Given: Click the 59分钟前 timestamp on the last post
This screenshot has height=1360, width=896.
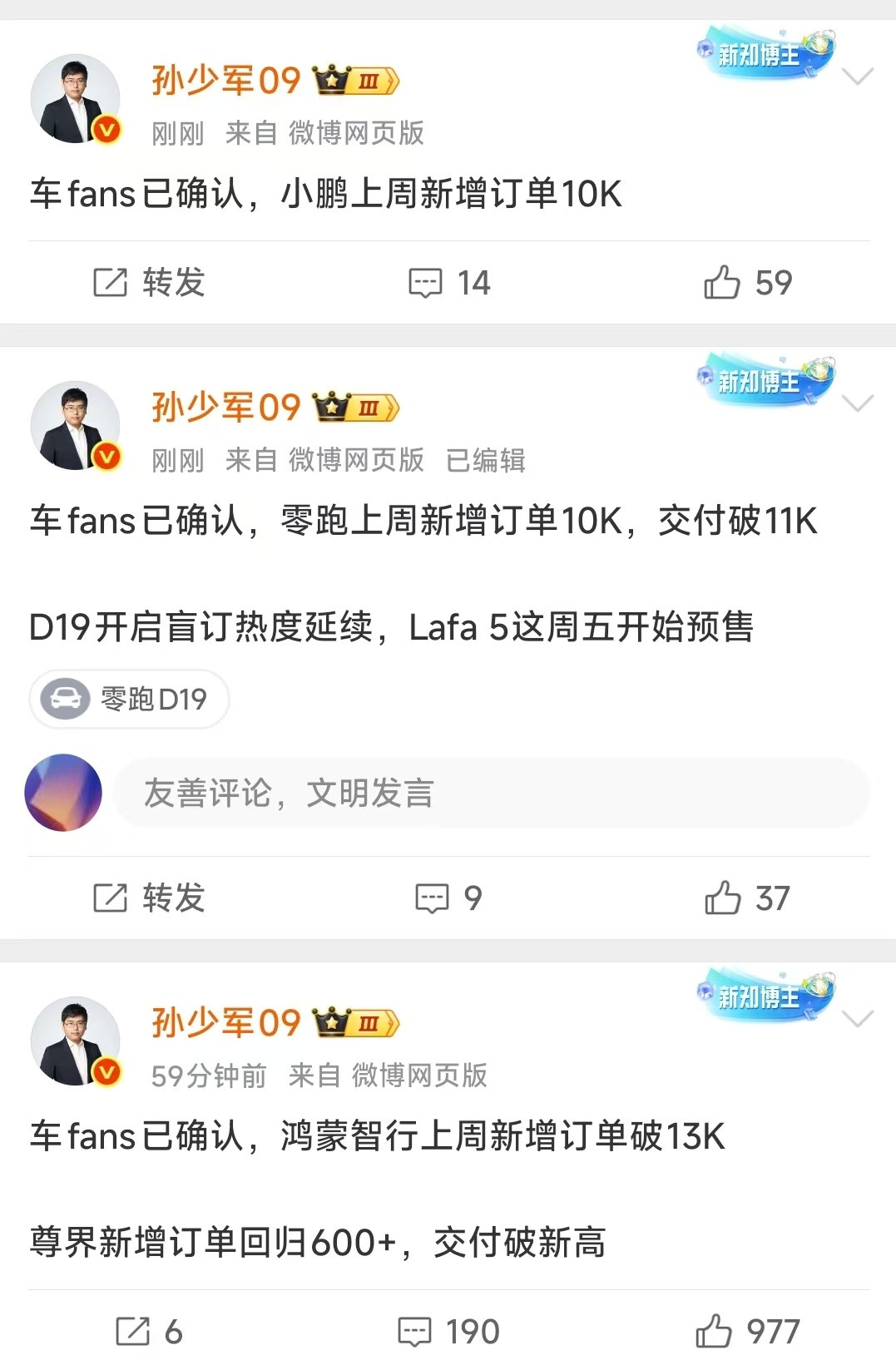Looking at the screenshot, I should (x=207, y=1076).
